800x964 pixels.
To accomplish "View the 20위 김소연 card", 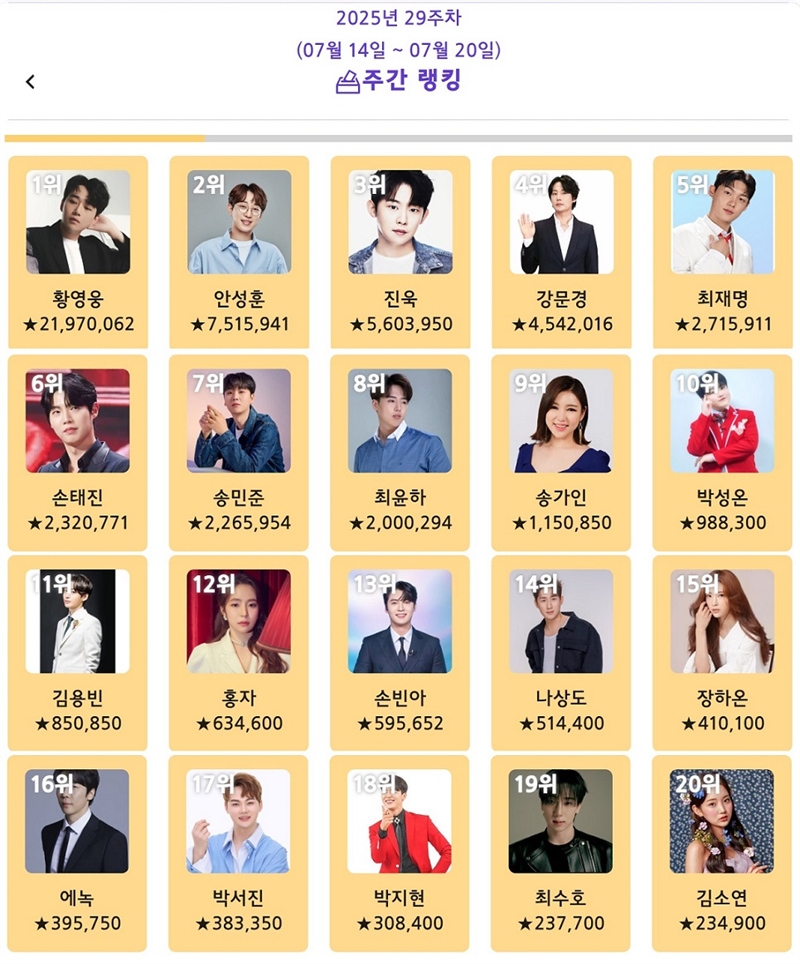I will [722, 850].
